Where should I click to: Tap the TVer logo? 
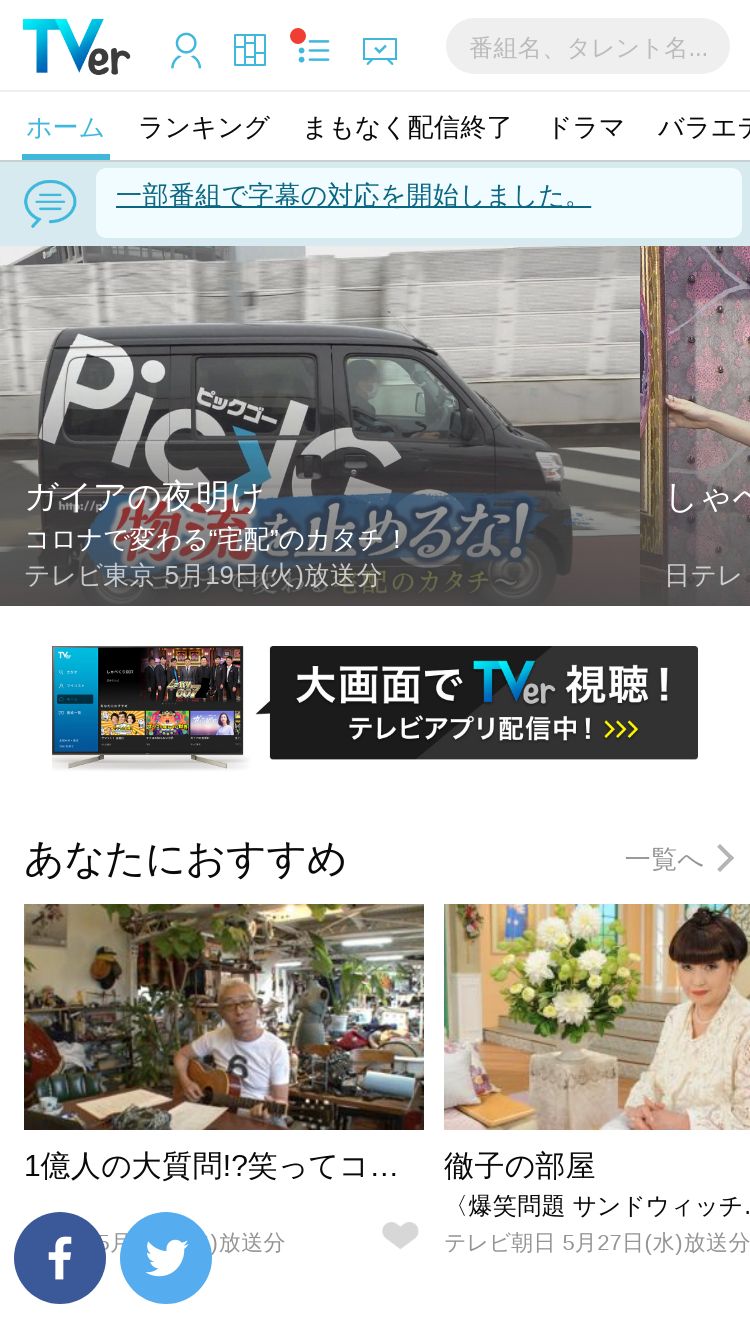click(76, 46)
